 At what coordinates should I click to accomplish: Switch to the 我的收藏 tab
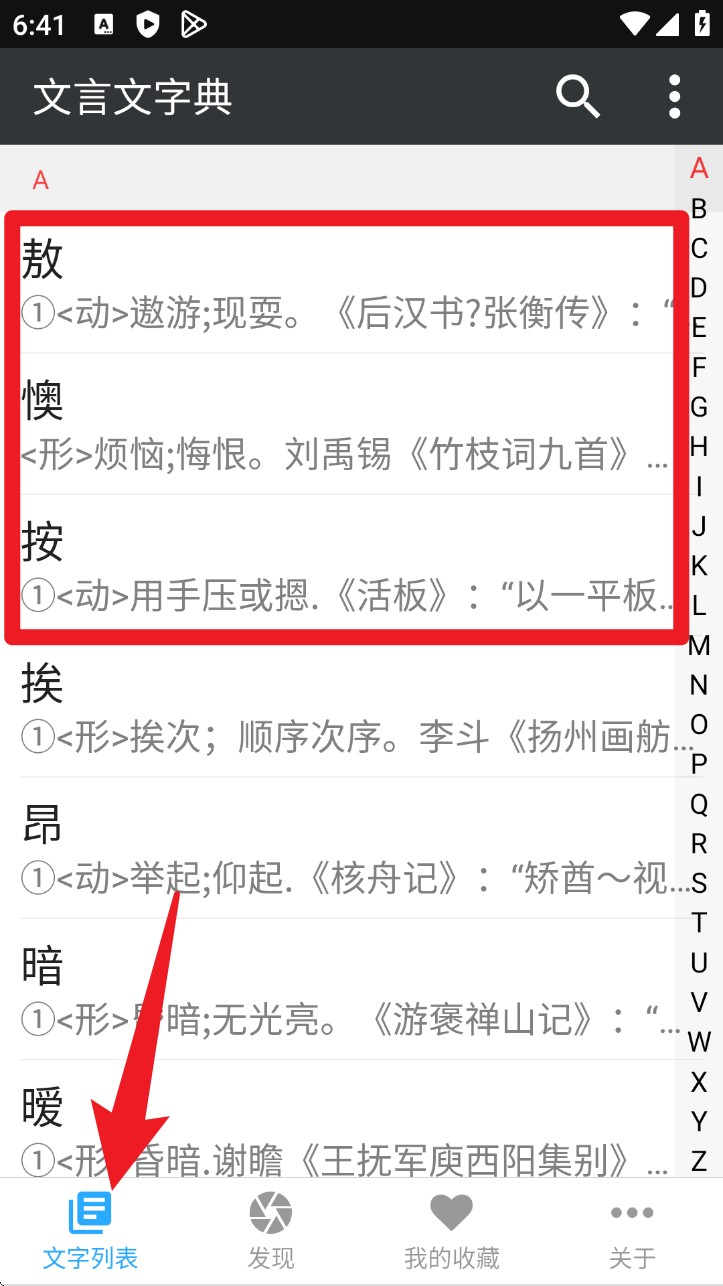[452, 1231]
